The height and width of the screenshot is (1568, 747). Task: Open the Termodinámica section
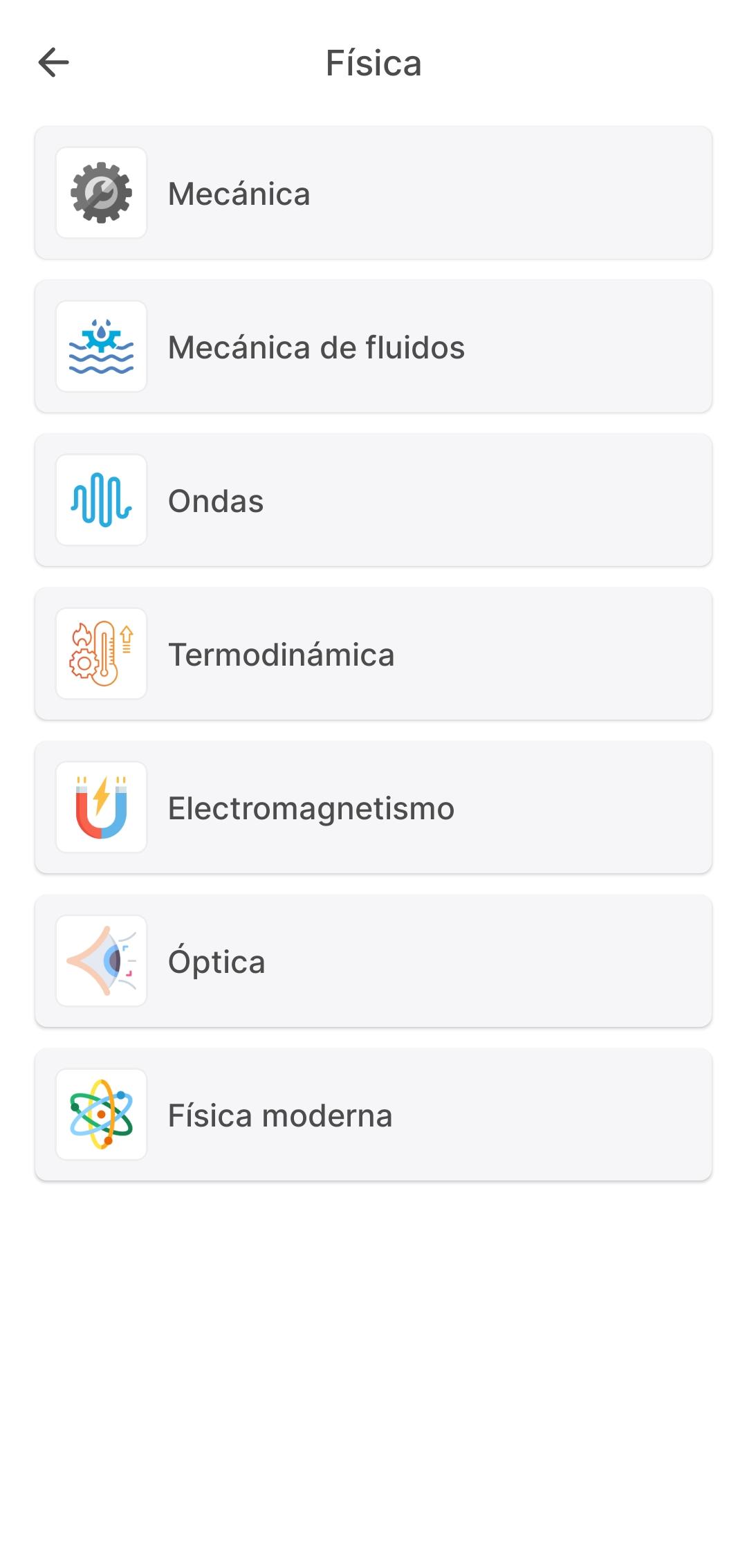(373, 654)
